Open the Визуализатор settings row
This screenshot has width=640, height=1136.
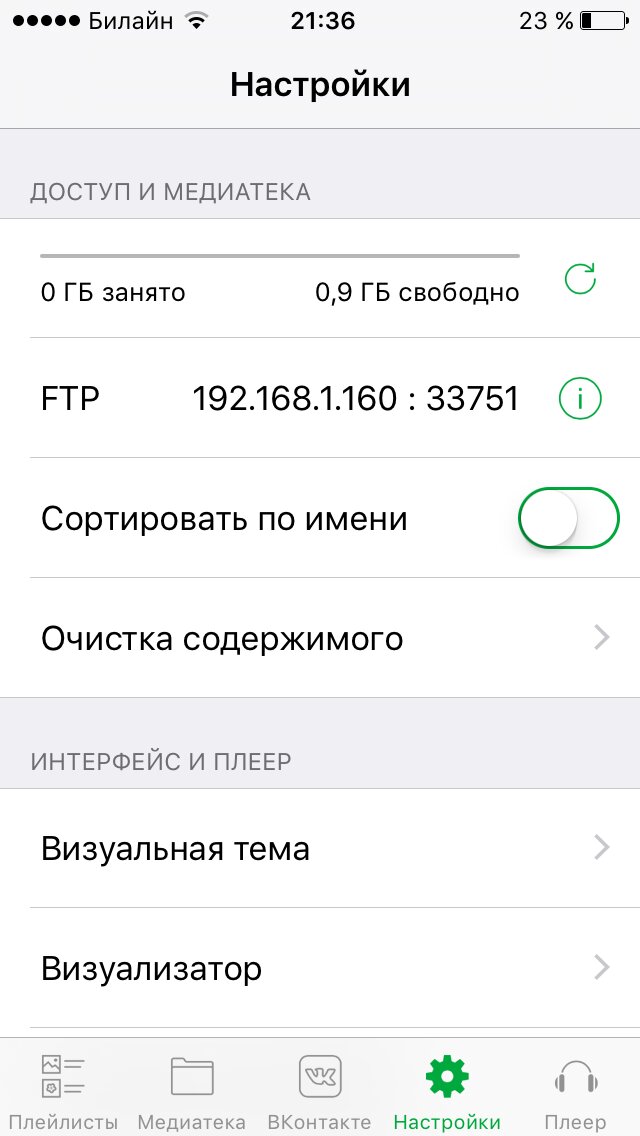[x=320, y=968]
